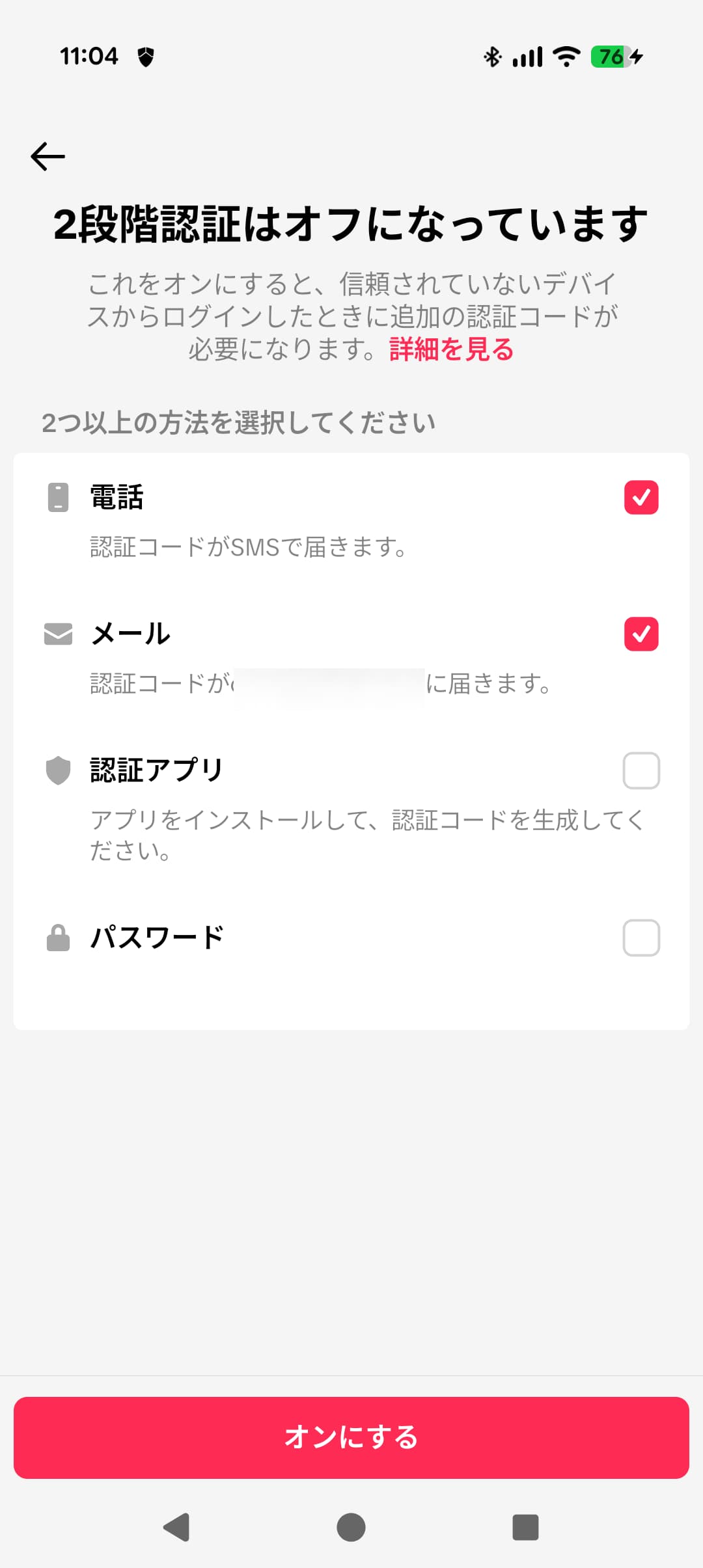703x1568 pixels.
Task: Go back using the top arrow
Action: pyautogui.click(x=48, y=157)
